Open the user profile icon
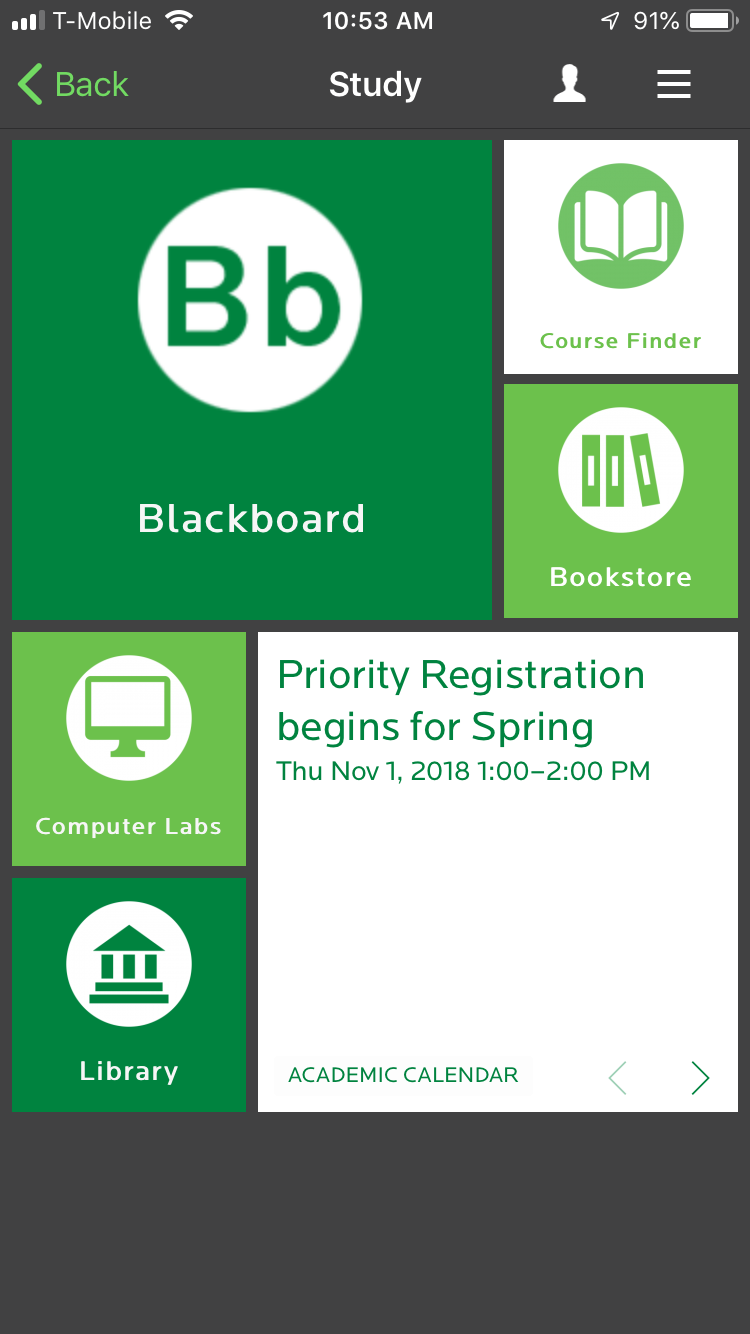The image size is (750, 1334). [570, 85]
